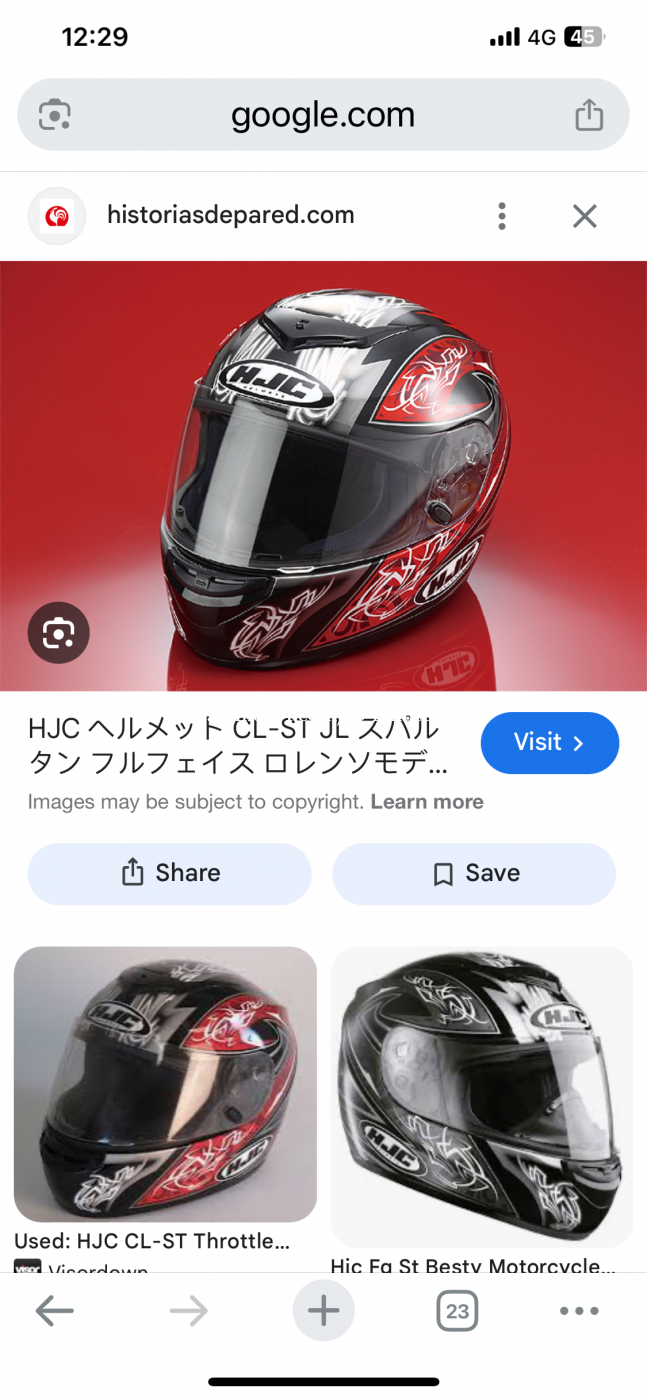Close the image preview

pyautogui.click(x=584, y=215)
